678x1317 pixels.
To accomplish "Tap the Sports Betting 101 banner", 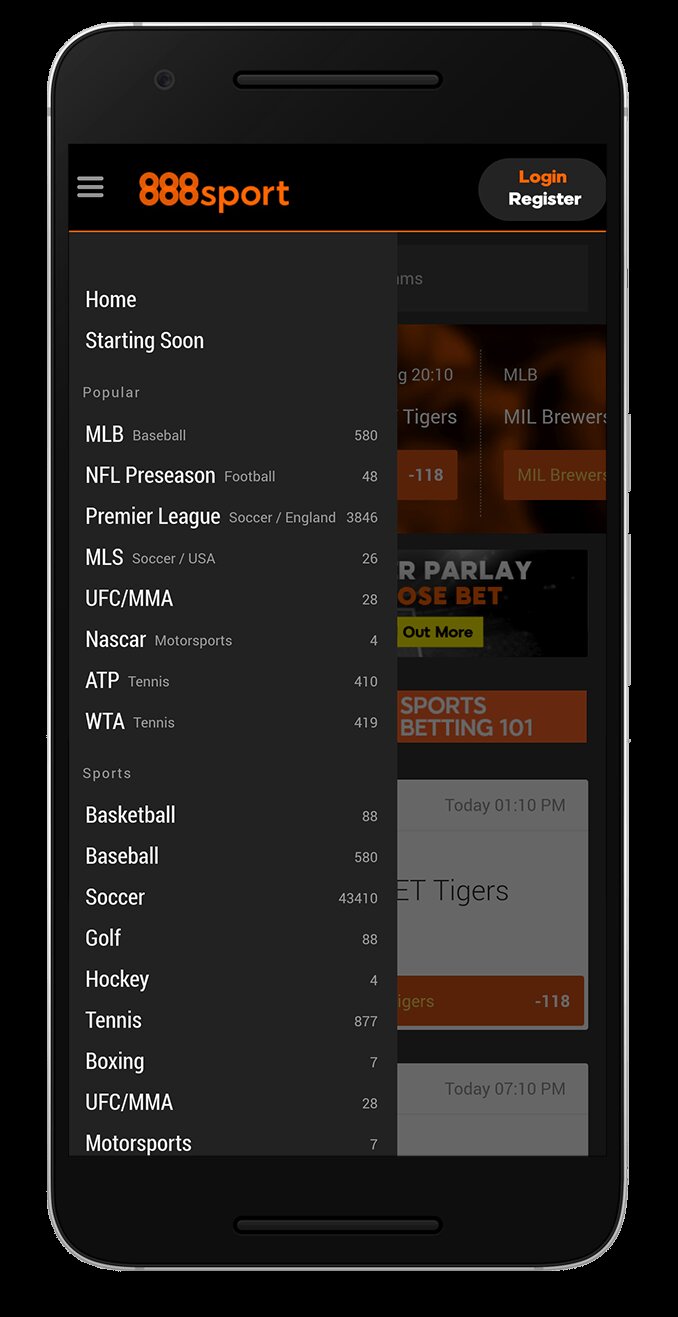I will pos(492,716).
